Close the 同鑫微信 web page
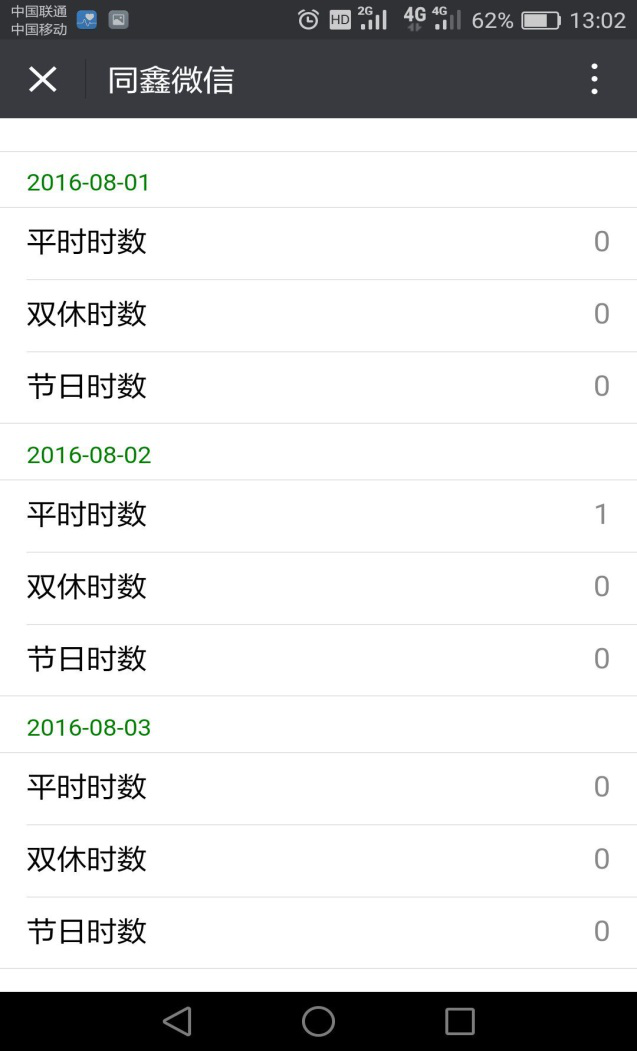 [x=42, y=79]
